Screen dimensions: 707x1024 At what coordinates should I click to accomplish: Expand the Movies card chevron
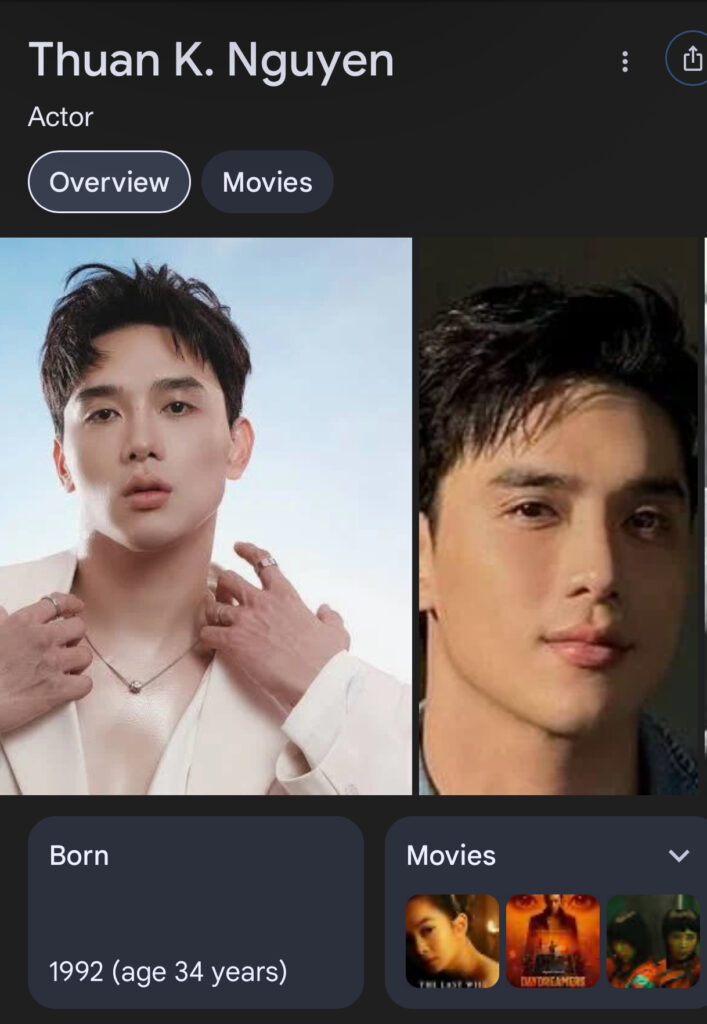[679, 856]
